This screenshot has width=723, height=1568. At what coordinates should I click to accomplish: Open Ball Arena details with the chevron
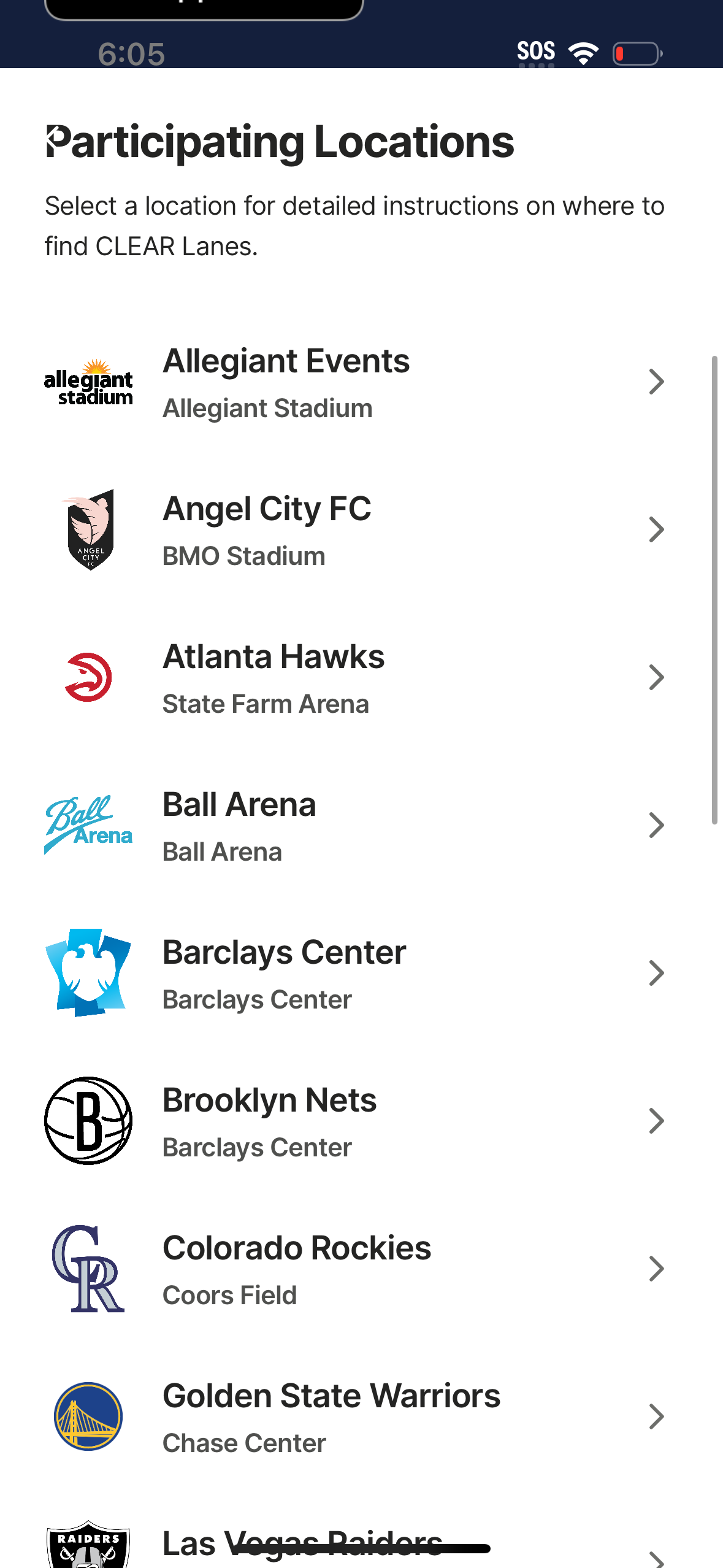pos(656,825)
